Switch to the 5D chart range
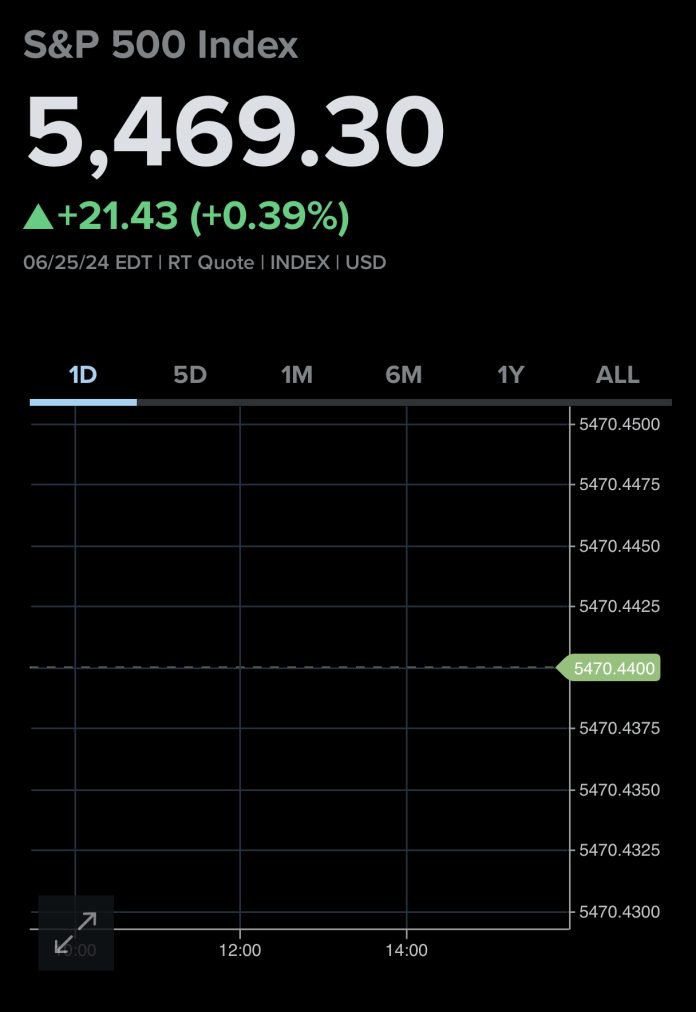 coord(190,375)
